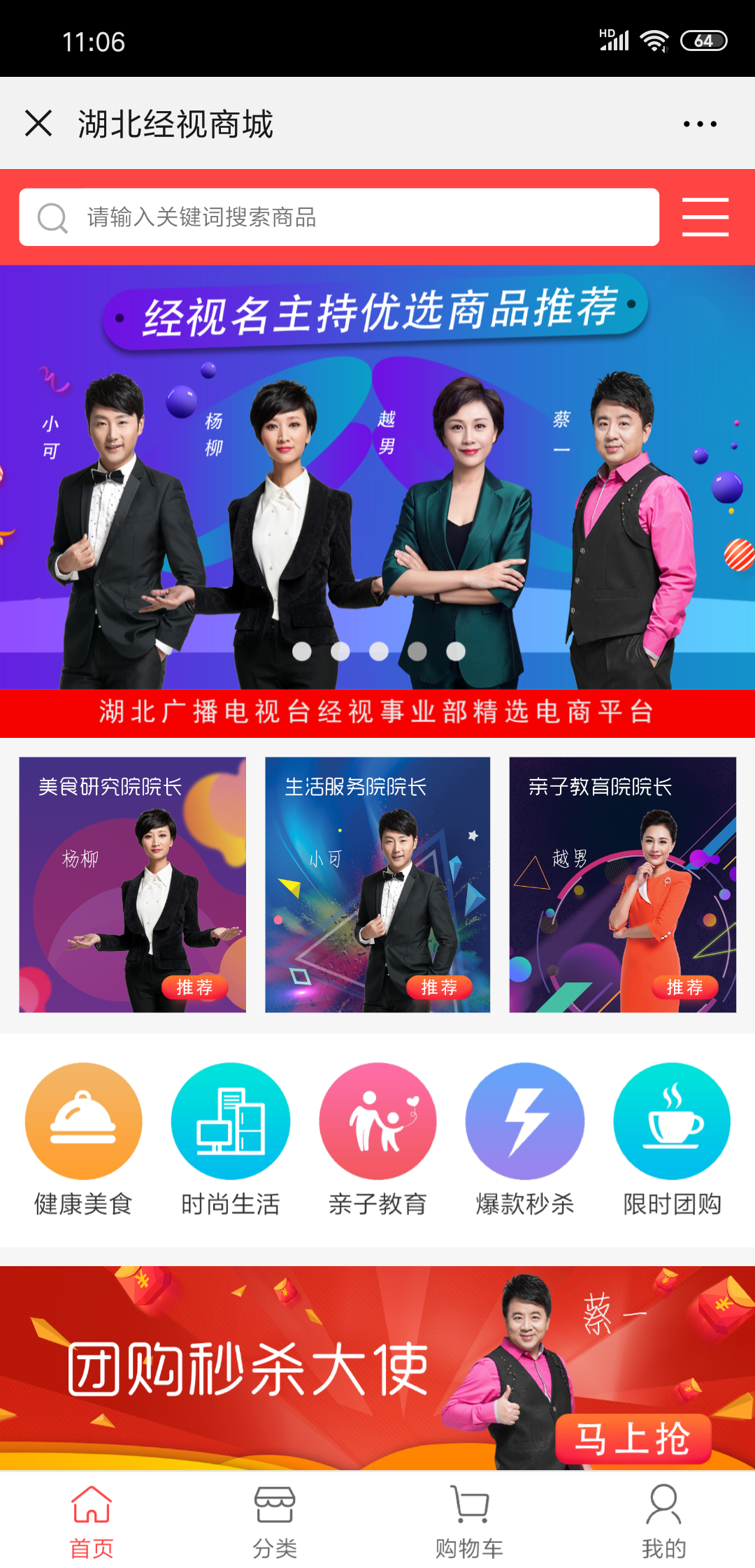Open the 经视名主持优选商品推荐 banner
This screenshot has width=755, height=1568.
377,475
